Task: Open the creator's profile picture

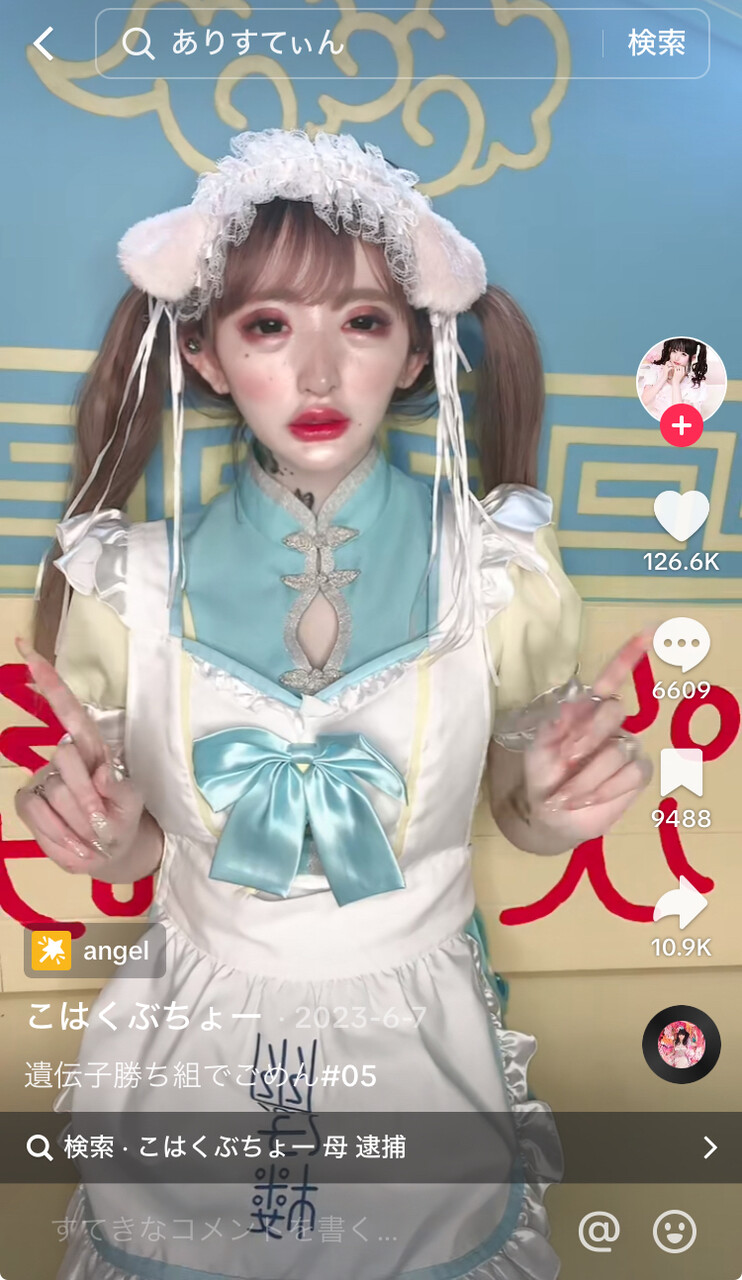Action: pyautogui.click(x=681, y=381)
